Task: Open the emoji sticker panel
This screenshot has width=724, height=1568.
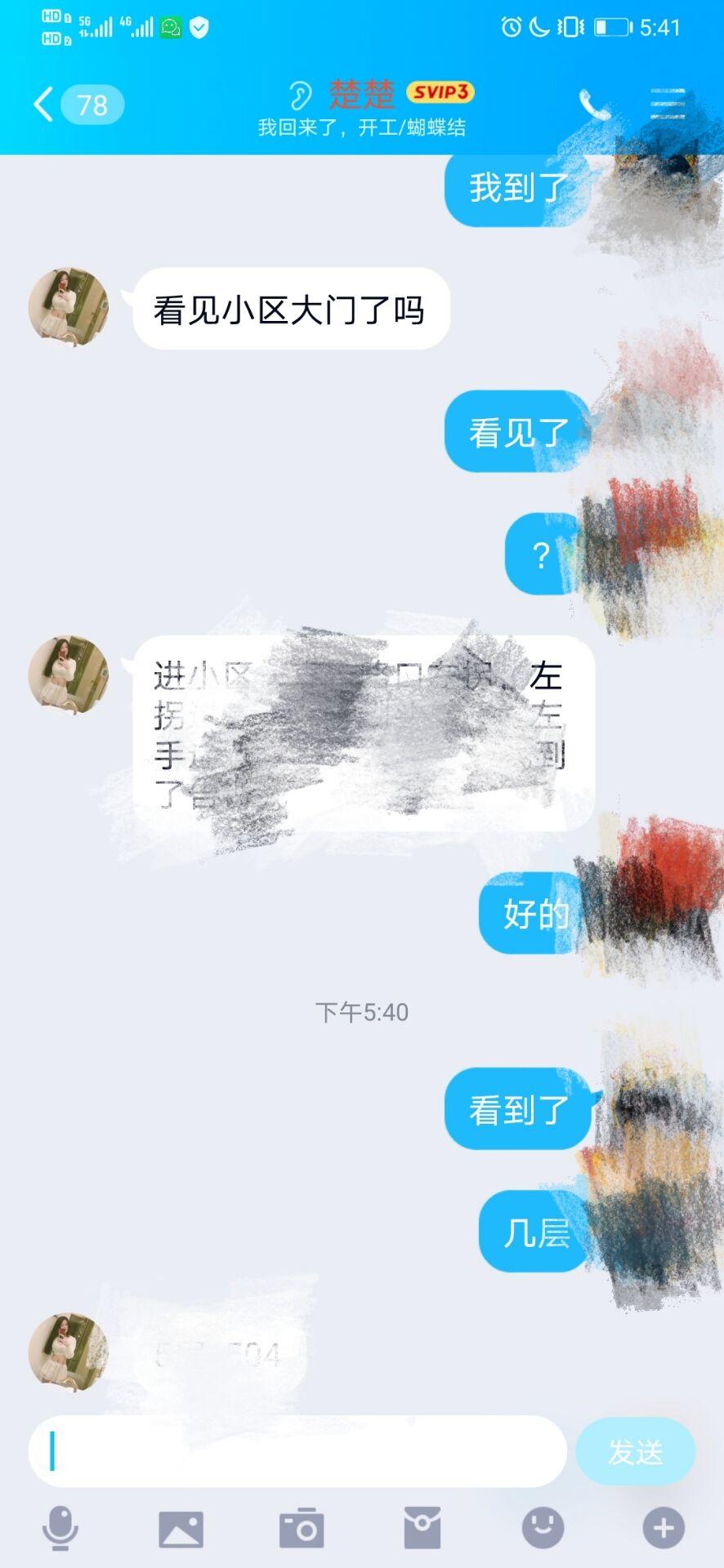Action: [543, 1528]
